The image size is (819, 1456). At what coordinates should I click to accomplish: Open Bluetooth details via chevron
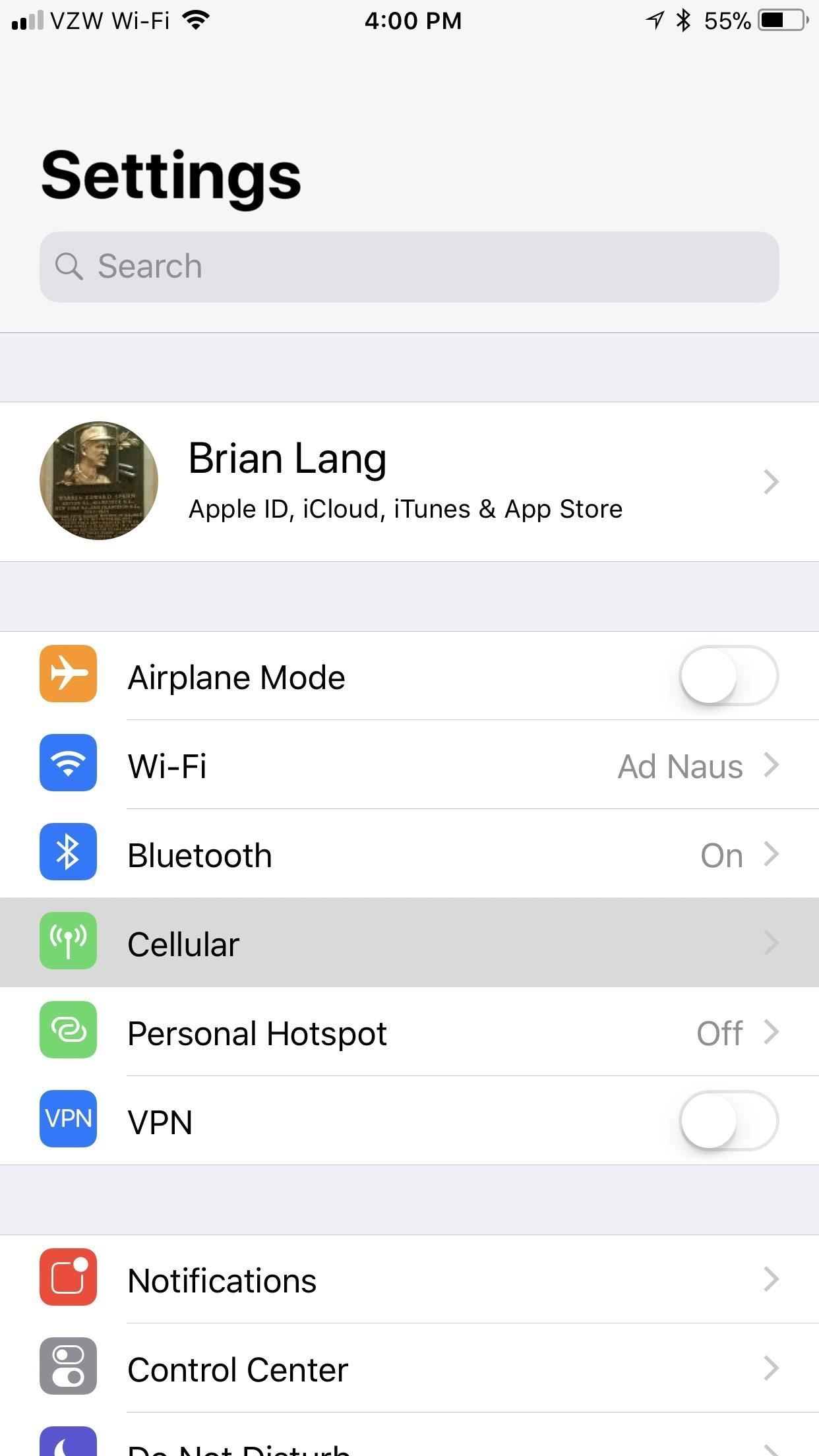(x=772, y=854)
